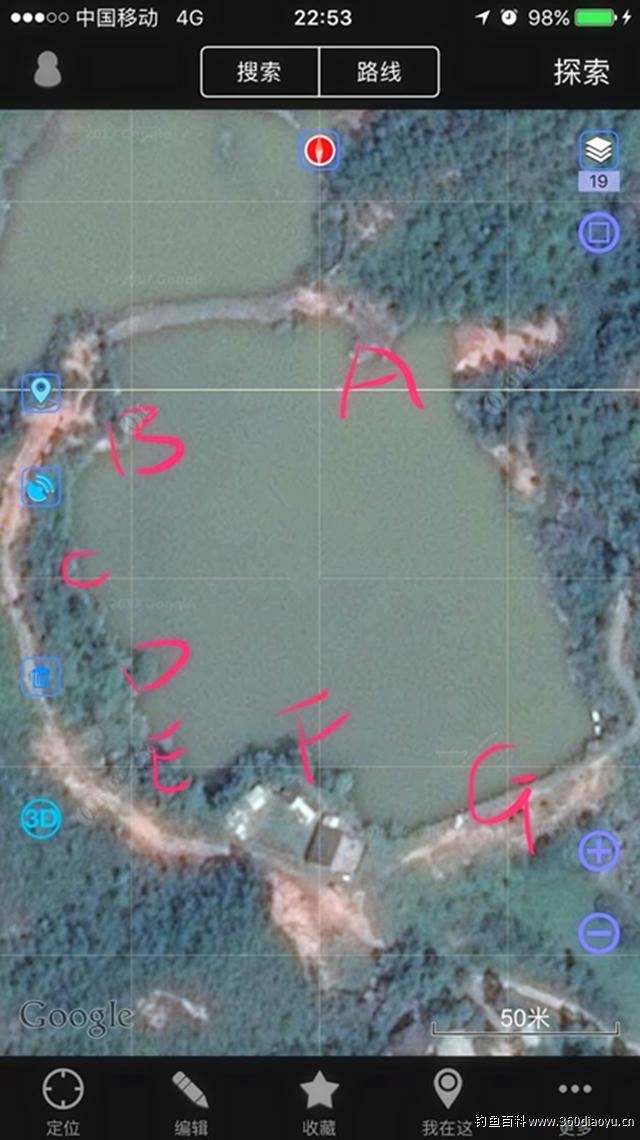Switch to 收藏 favorites tab
The height and width of the screenshot is (1140, 640).
(x=319, y=1101)
